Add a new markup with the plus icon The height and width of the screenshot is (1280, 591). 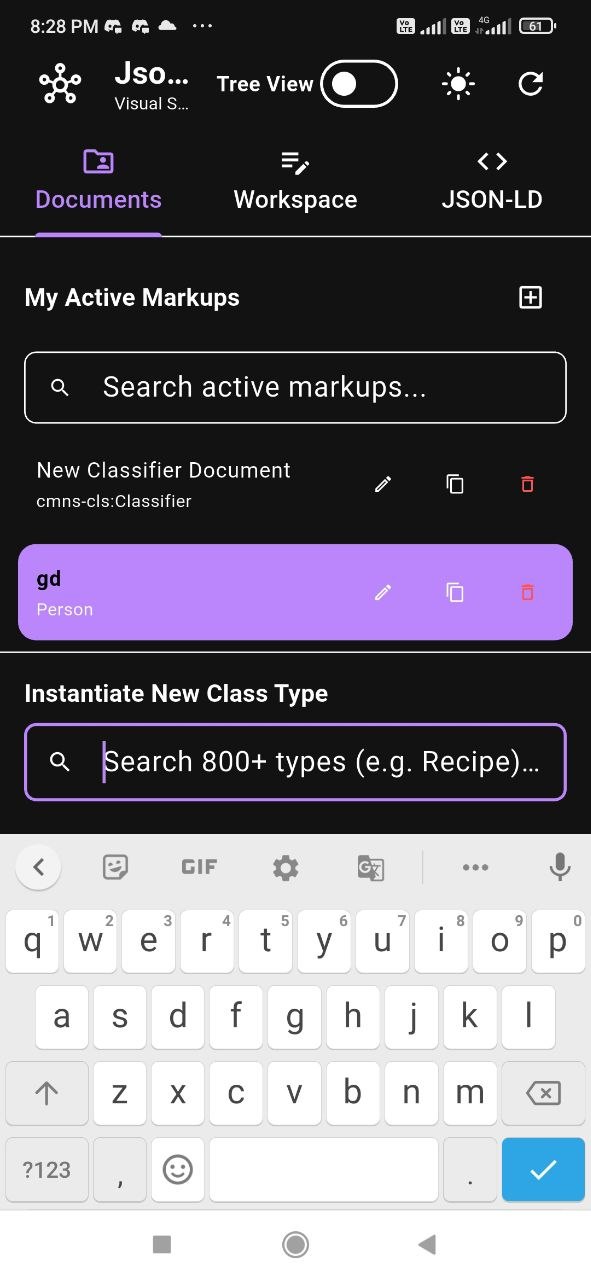click(x=531, y=297)
